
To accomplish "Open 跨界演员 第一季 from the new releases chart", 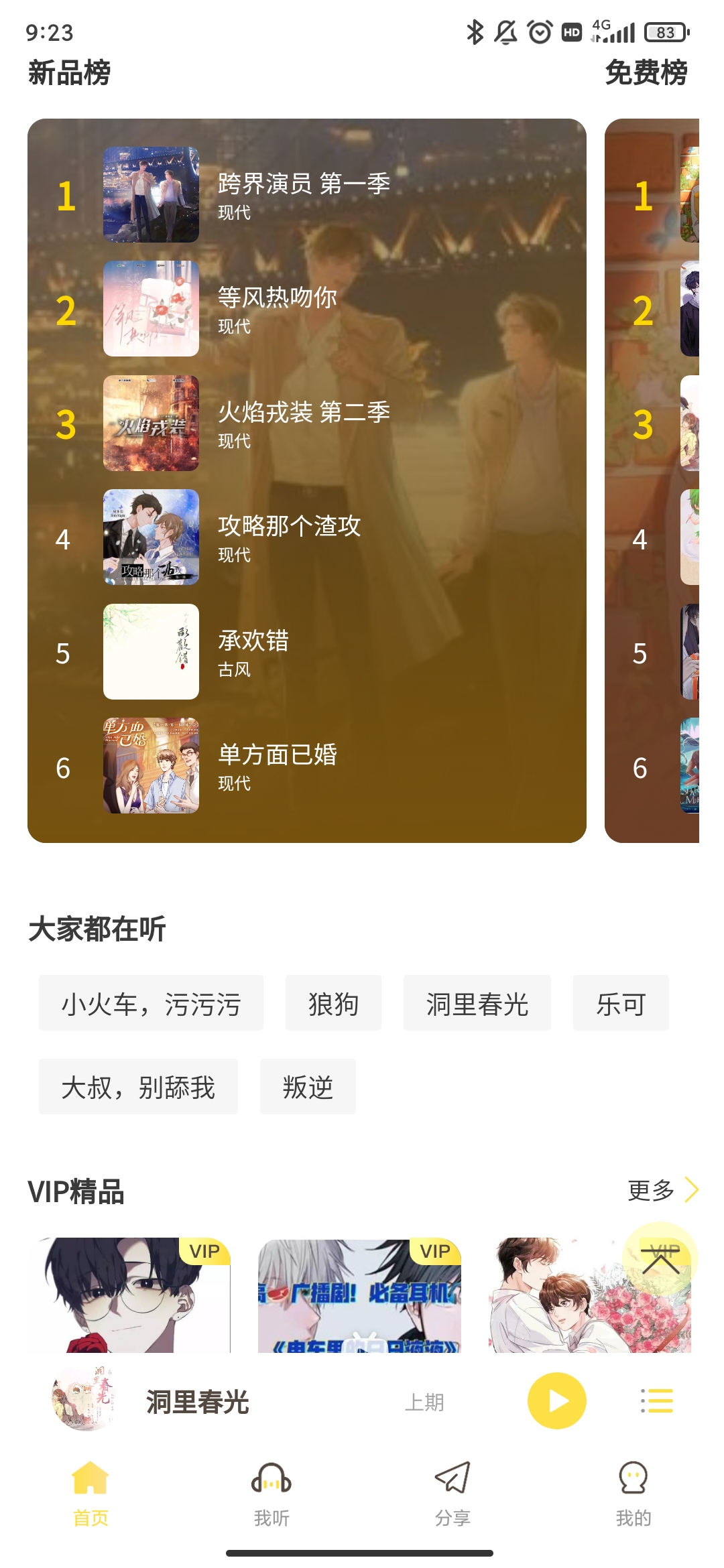I will pos(303,194).
